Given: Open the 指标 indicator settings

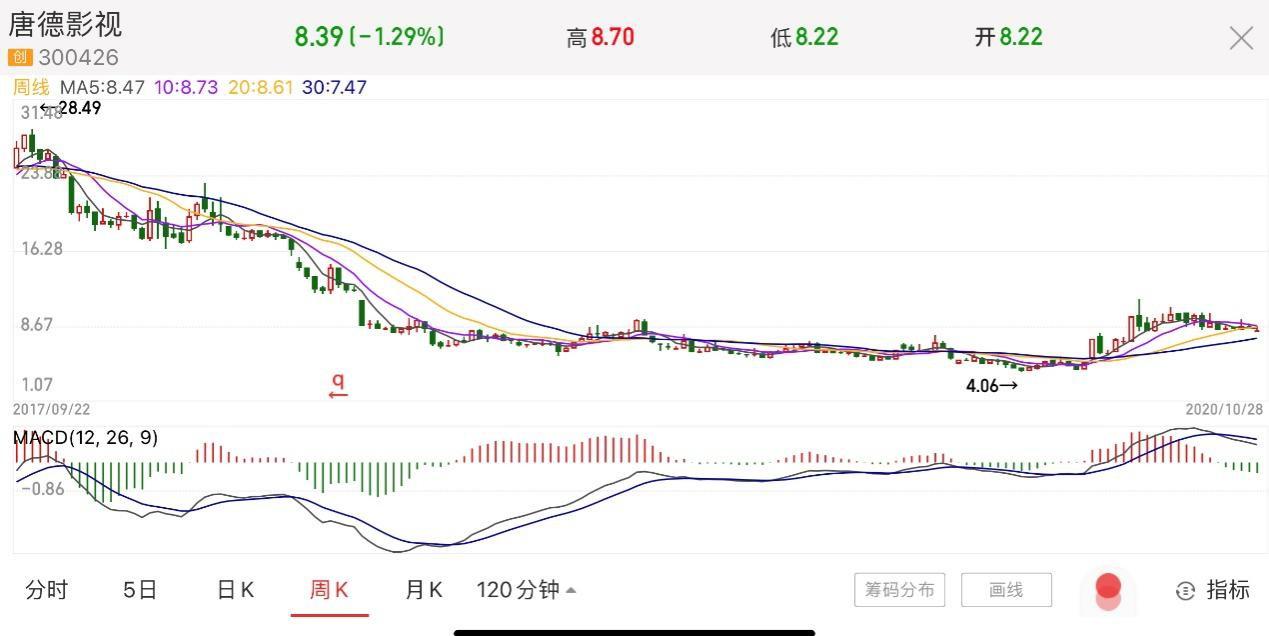Looking at the screenshot, I should [1213, 590].
